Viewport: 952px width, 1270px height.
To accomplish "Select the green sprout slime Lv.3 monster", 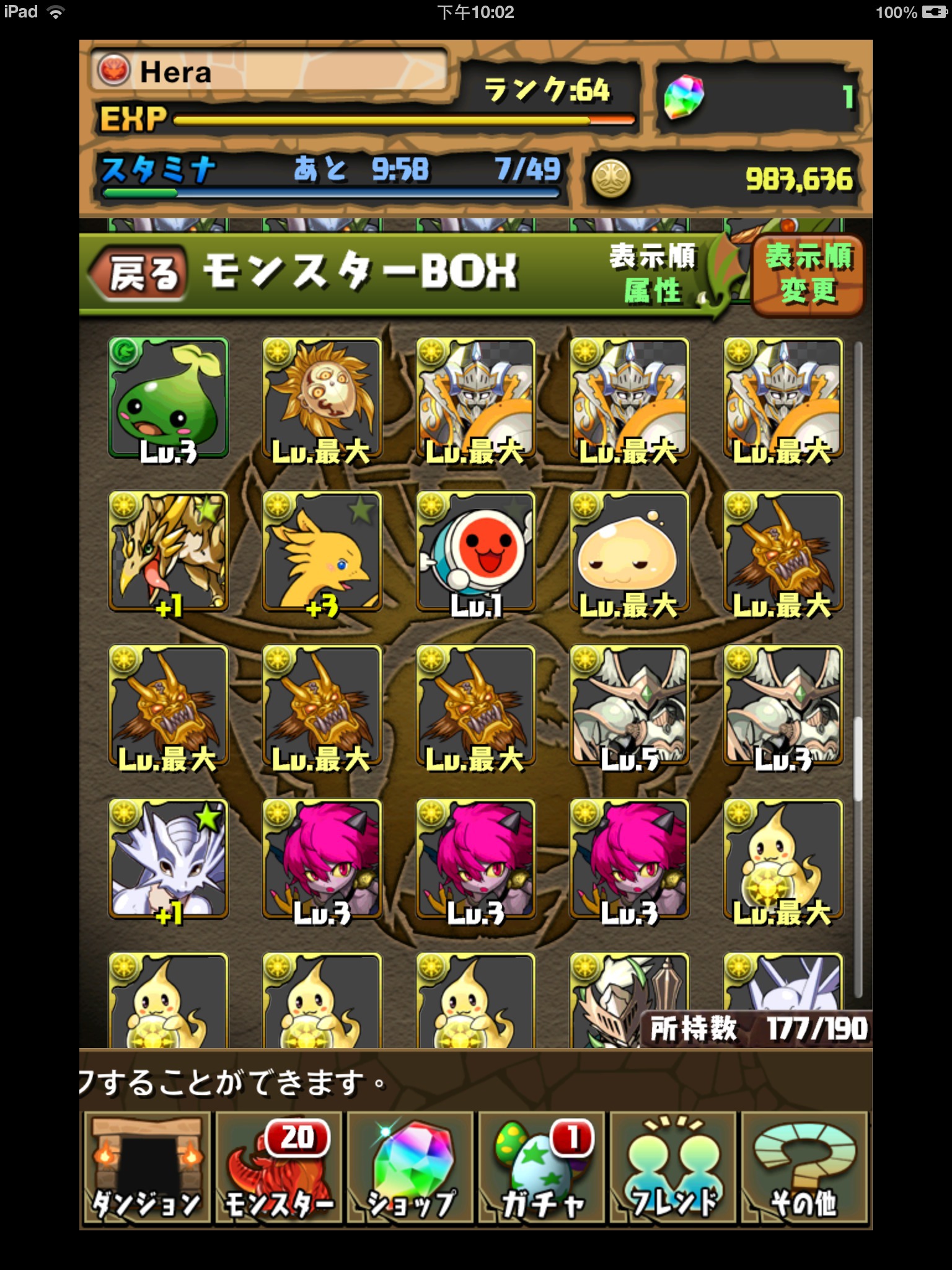I will click(168, 399).
